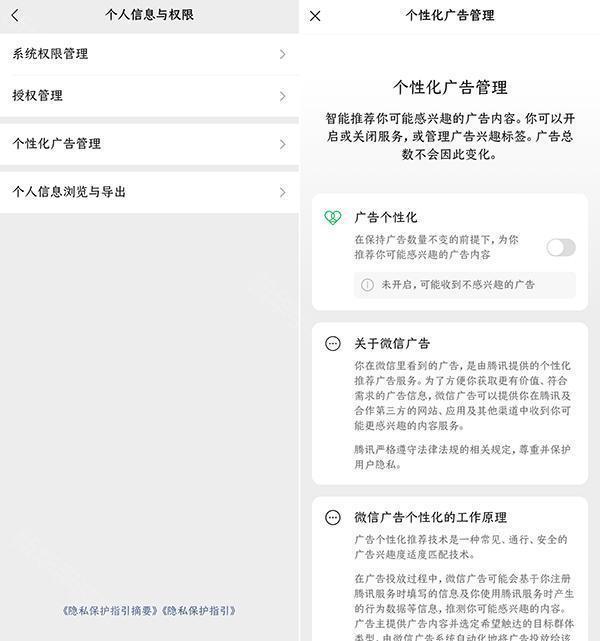
Task: Open the 个性化广告管理 row
Action: click(149, 144)
